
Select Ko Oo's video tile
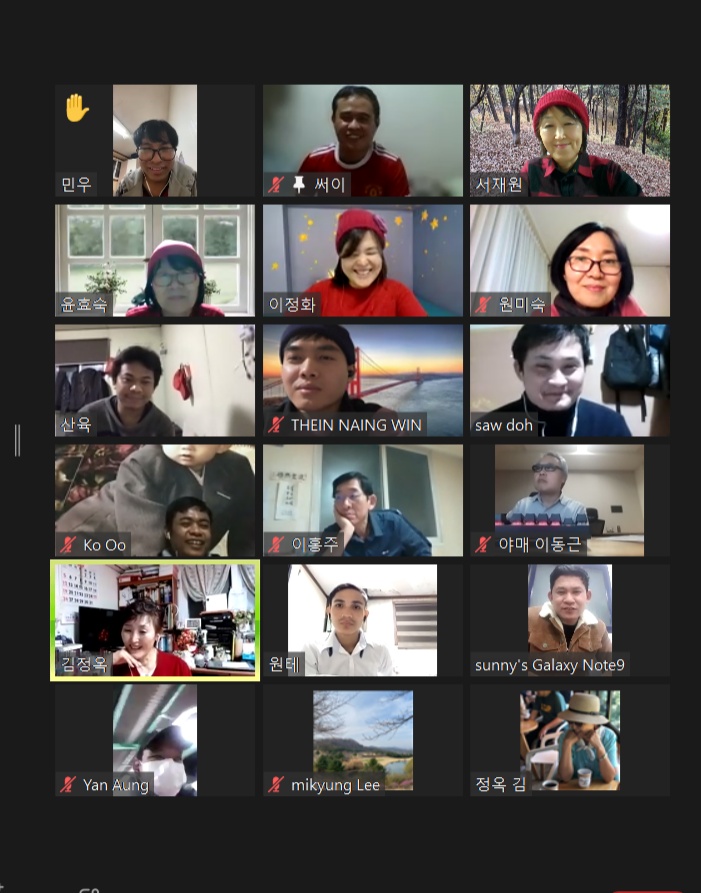155,500
